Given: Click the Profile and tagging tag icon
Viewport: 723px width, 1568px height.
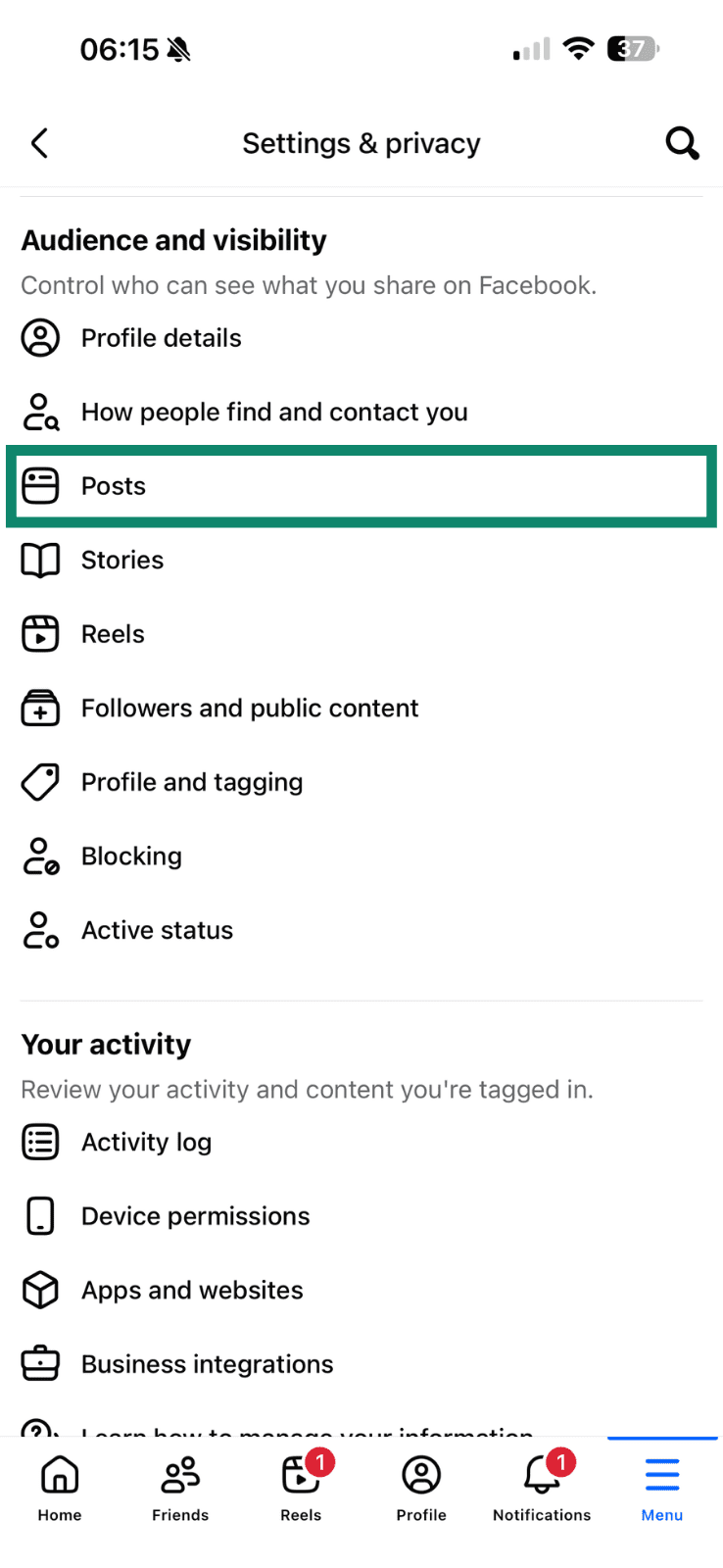Looking at the screenshot, I should 40,781.
